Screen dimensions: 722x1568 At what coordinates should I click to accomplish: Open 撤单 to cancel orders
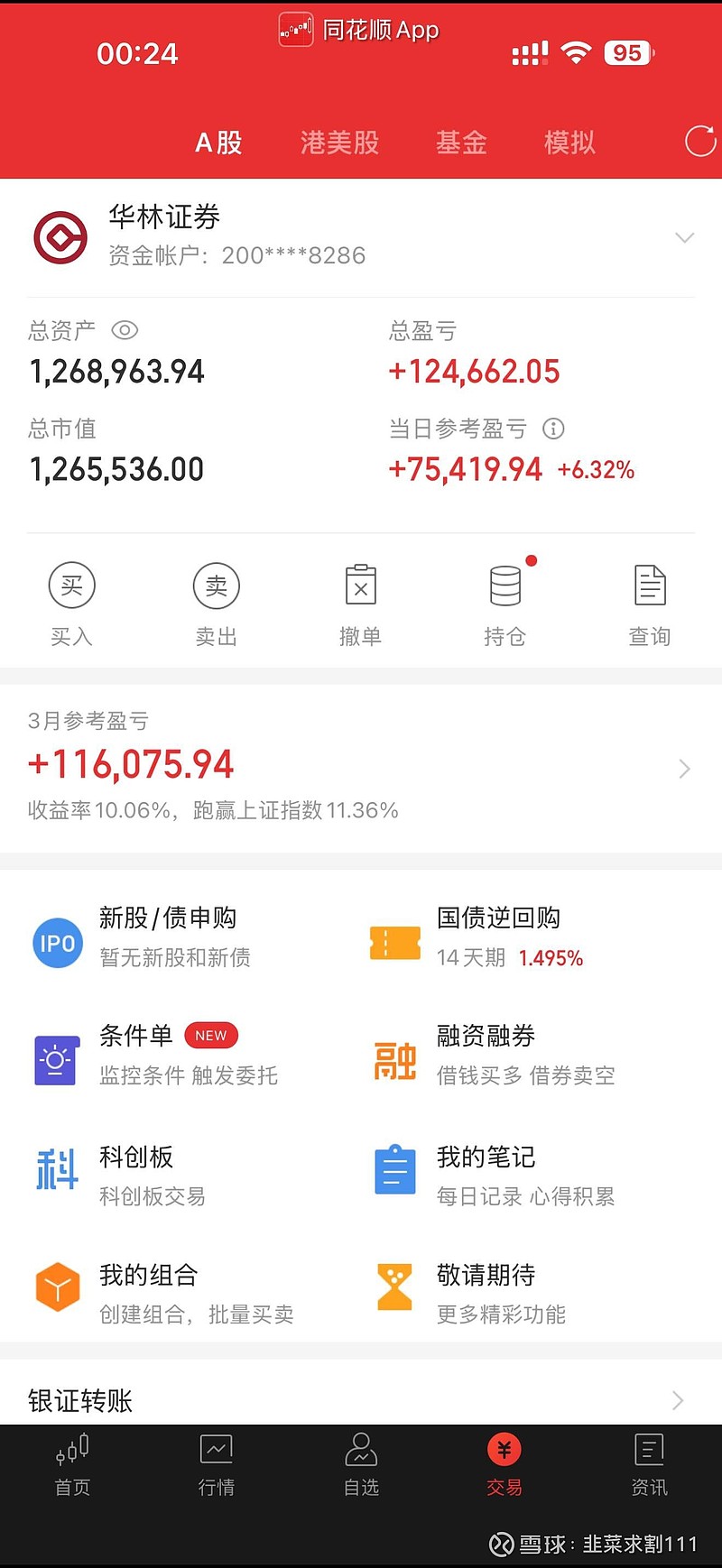click(361, 603)
